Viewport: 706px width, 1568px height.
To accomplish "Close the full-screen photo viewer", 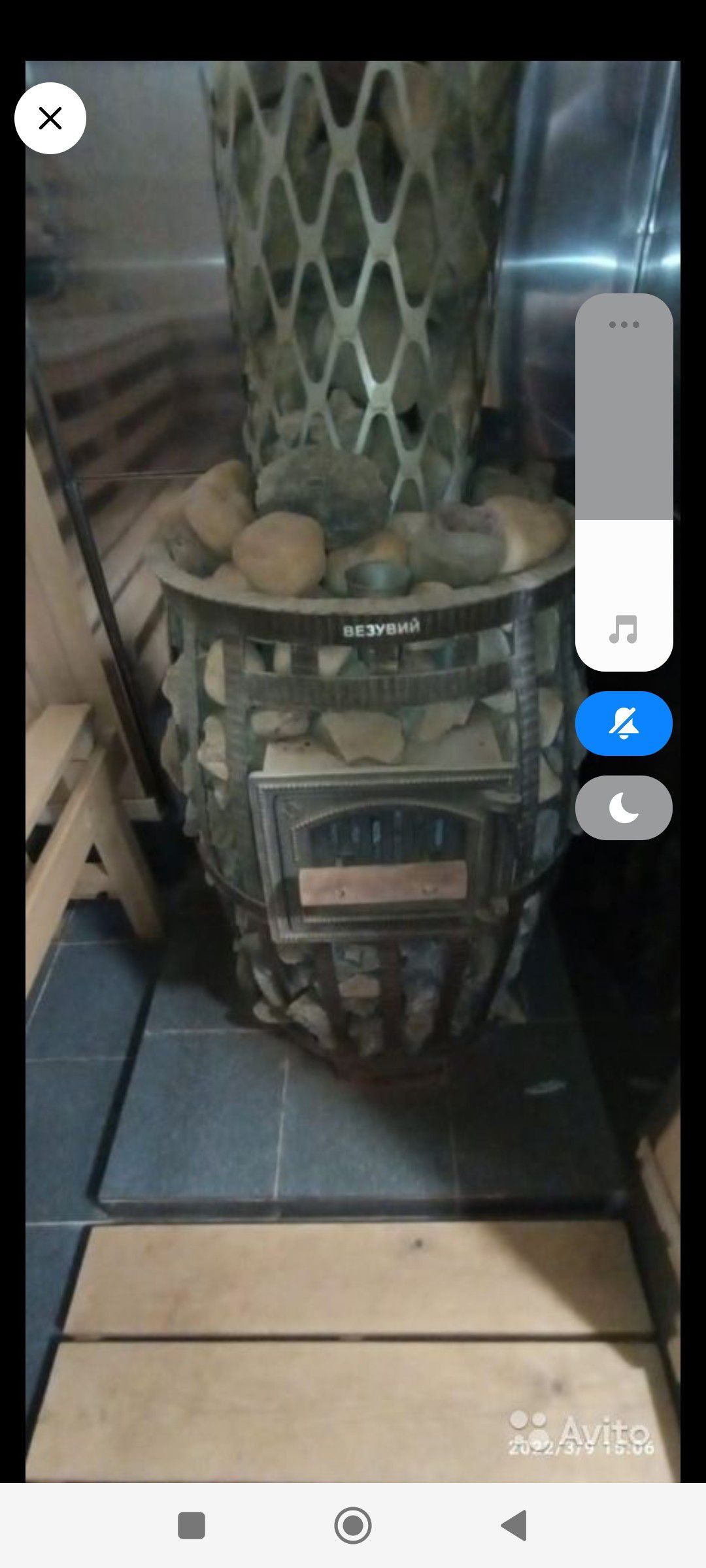I will 50,118.
